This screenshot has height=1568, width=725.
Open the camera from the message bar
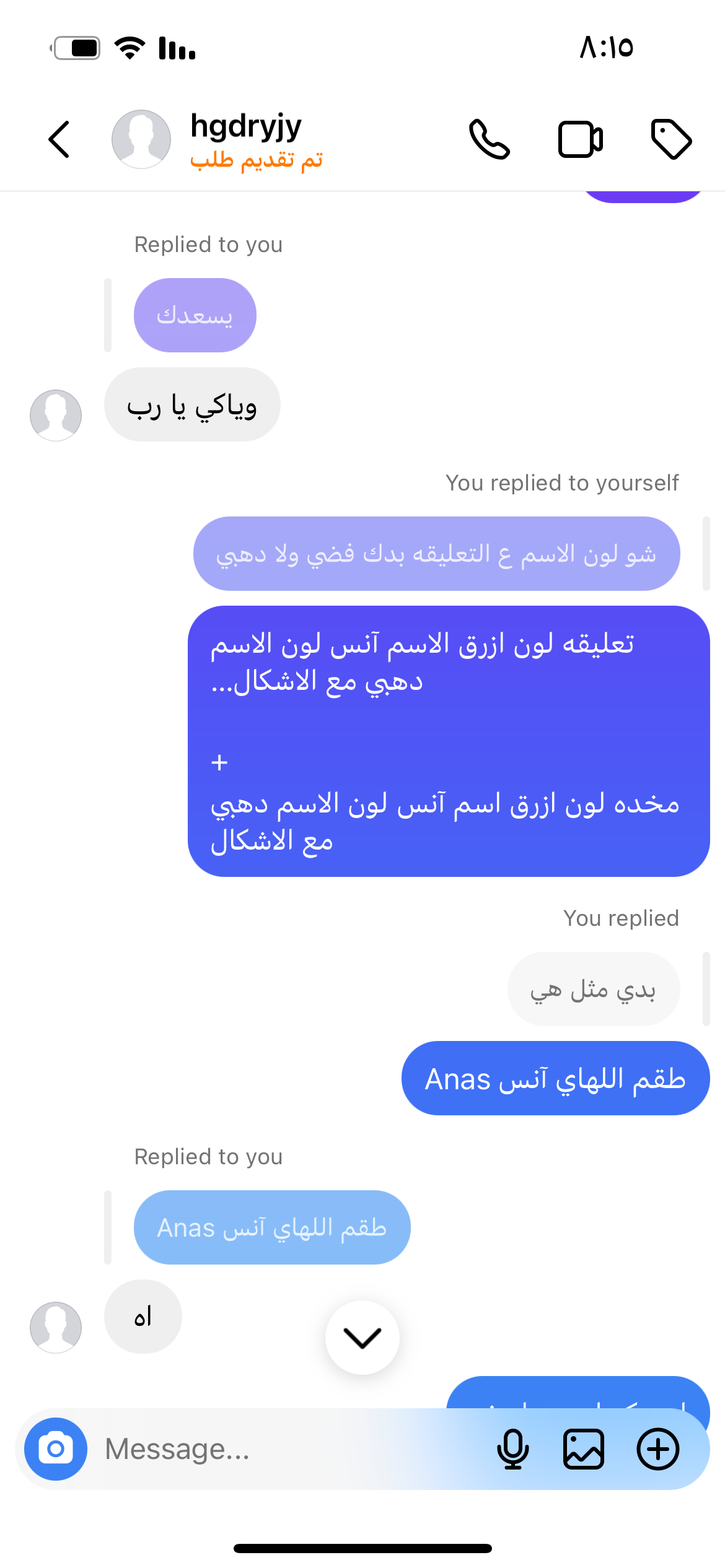pos(56,1448)
